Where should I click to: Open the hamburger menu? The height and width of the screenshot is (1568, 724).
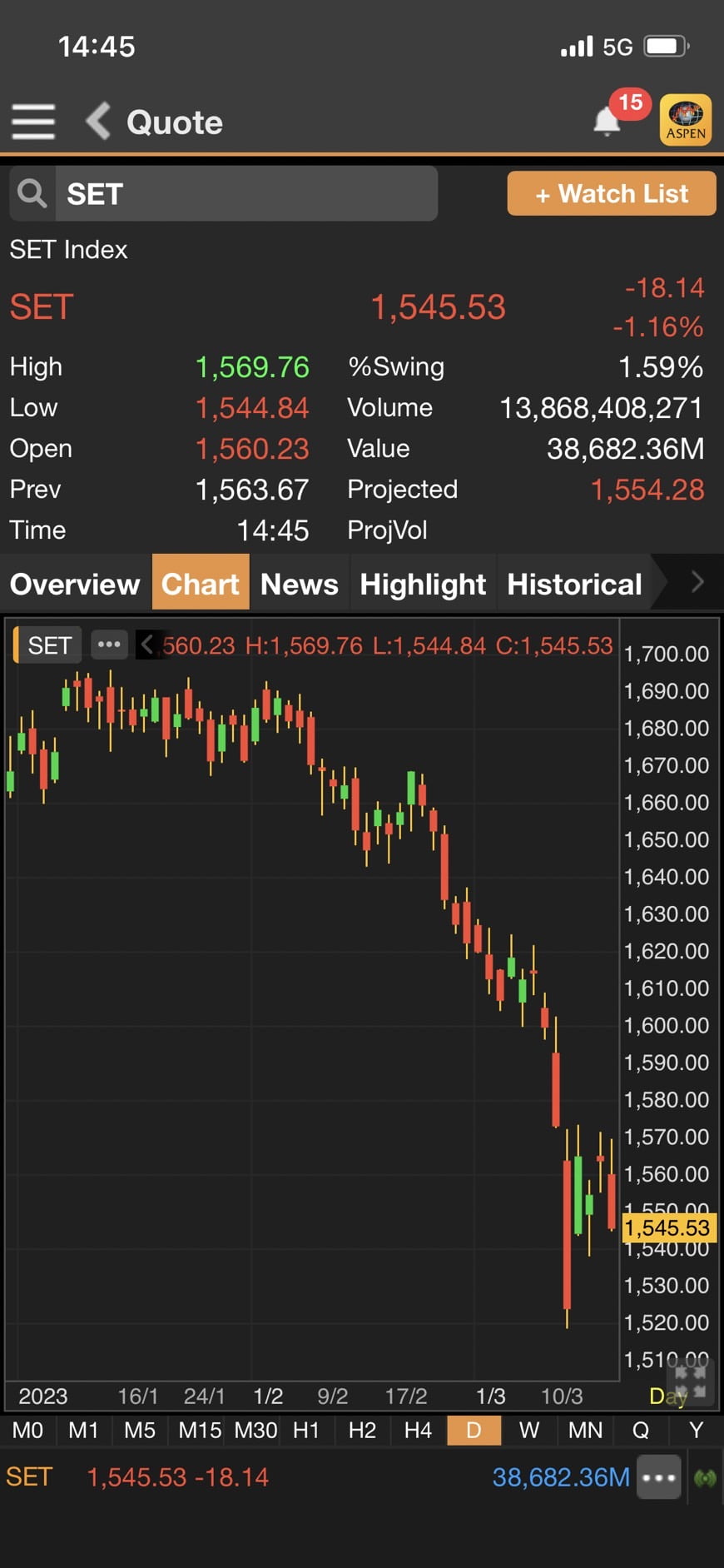pos(33,122)
